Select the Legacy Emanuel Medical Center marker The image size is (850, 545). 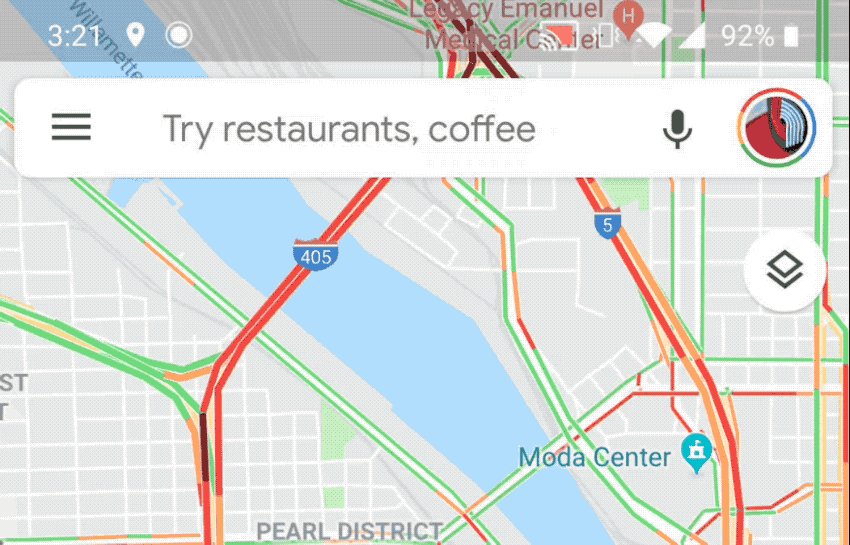click(x=629, y=17)
